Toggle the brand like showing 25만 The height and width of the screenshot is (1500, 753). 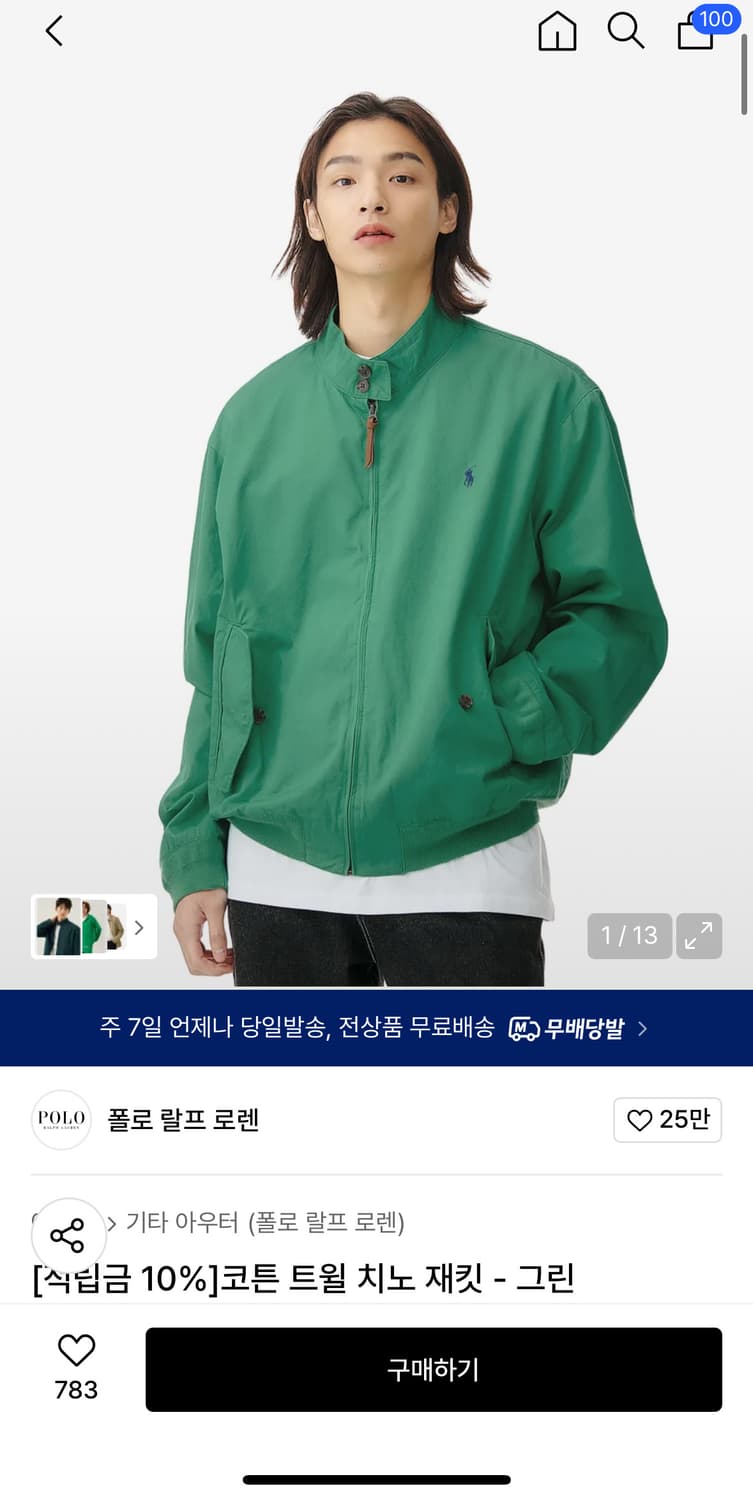point(667,1120)
